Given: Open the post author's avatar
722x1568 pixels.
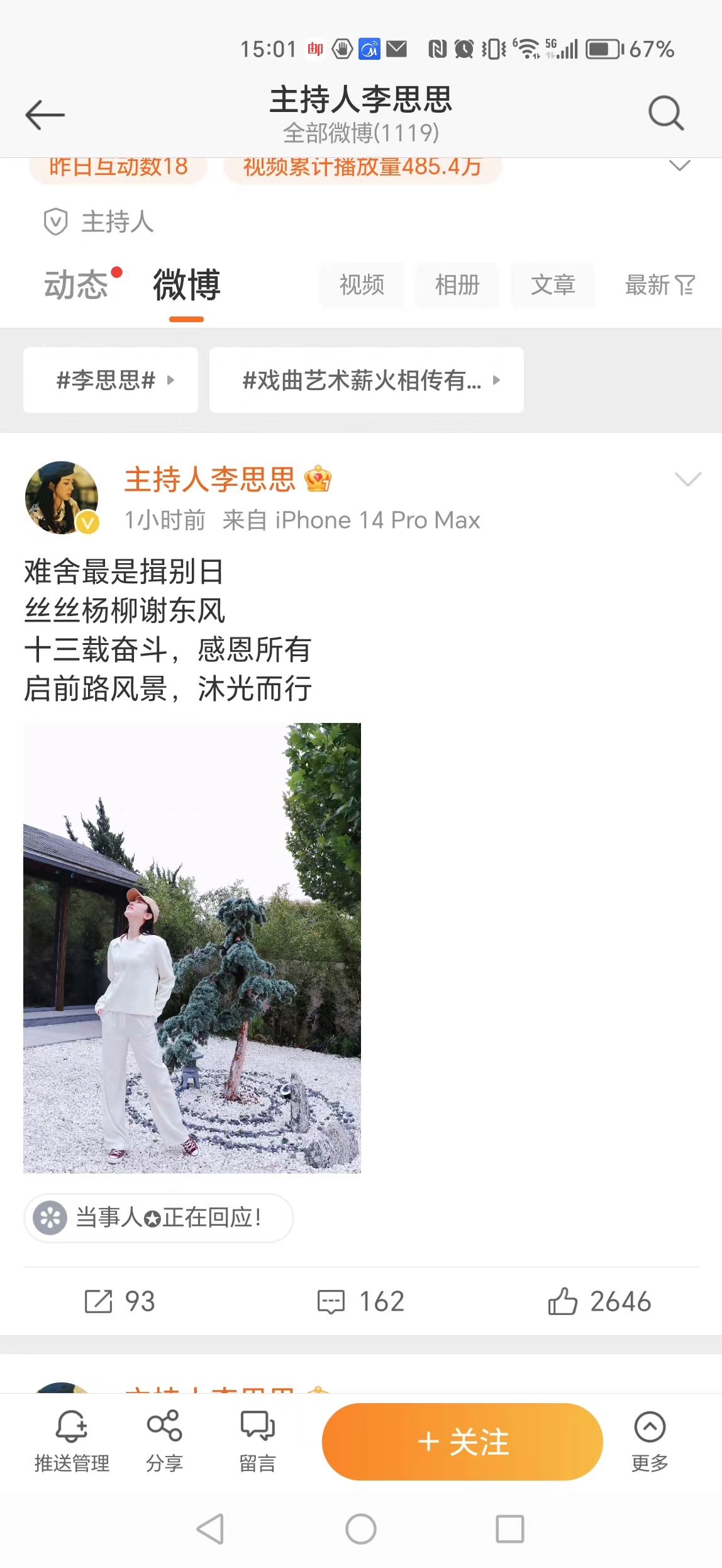Looking at the screenshot, I should tap(62, 497).
